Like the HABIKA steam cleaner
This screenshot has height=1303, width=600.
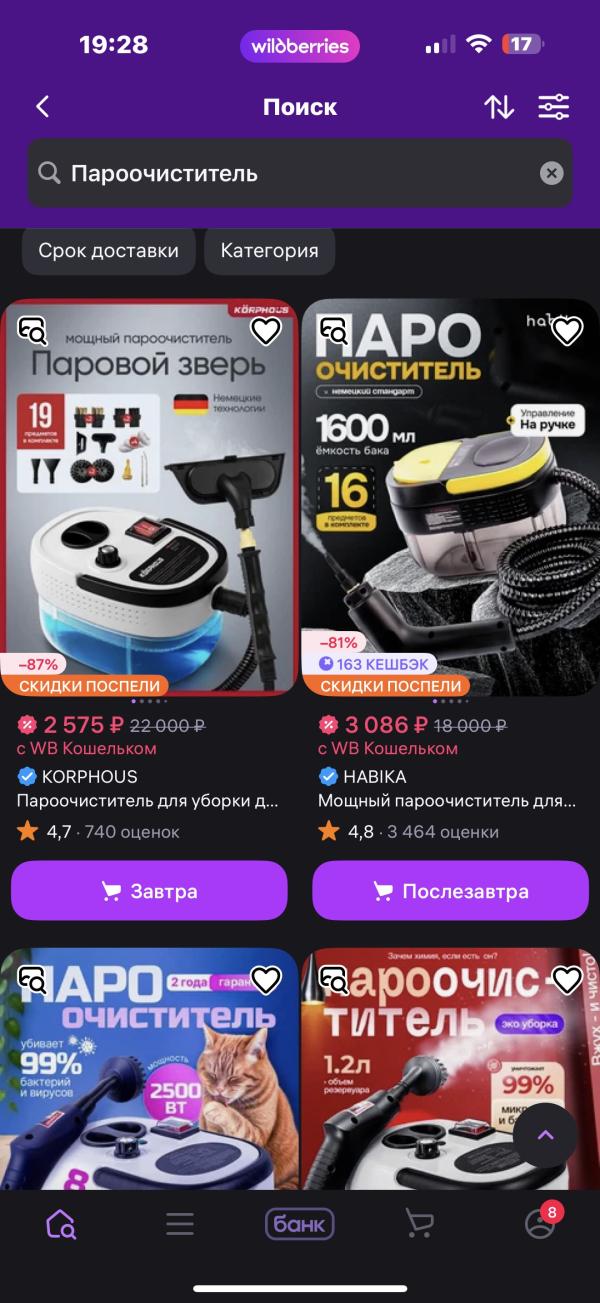point(567,331)
